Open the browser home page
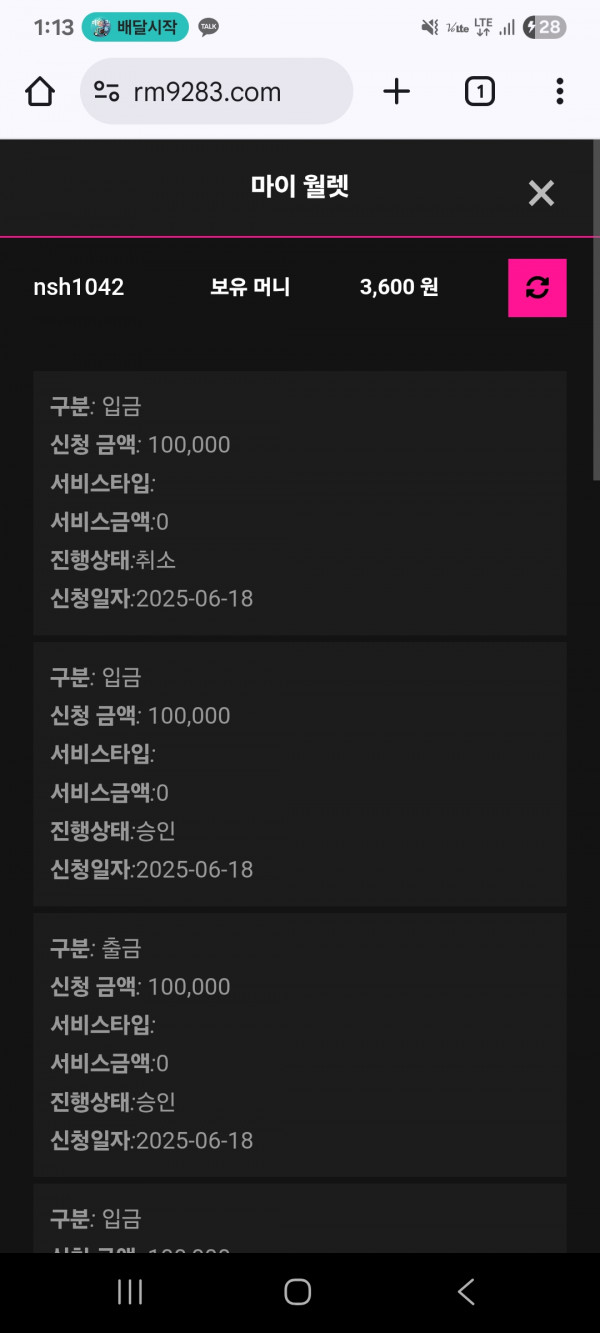 coord(40,92)
